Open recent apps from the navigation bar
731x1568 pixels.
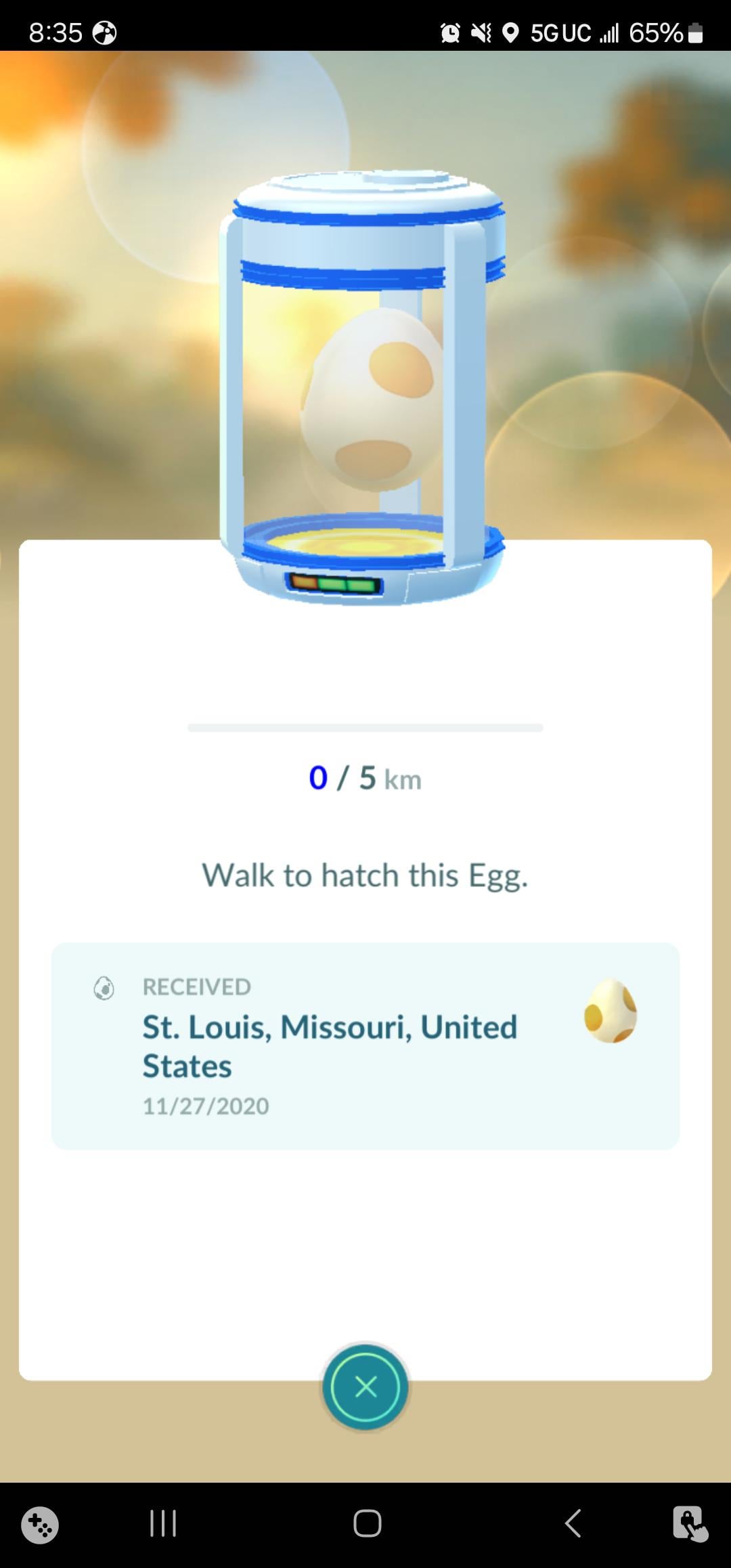[163, 1524]
